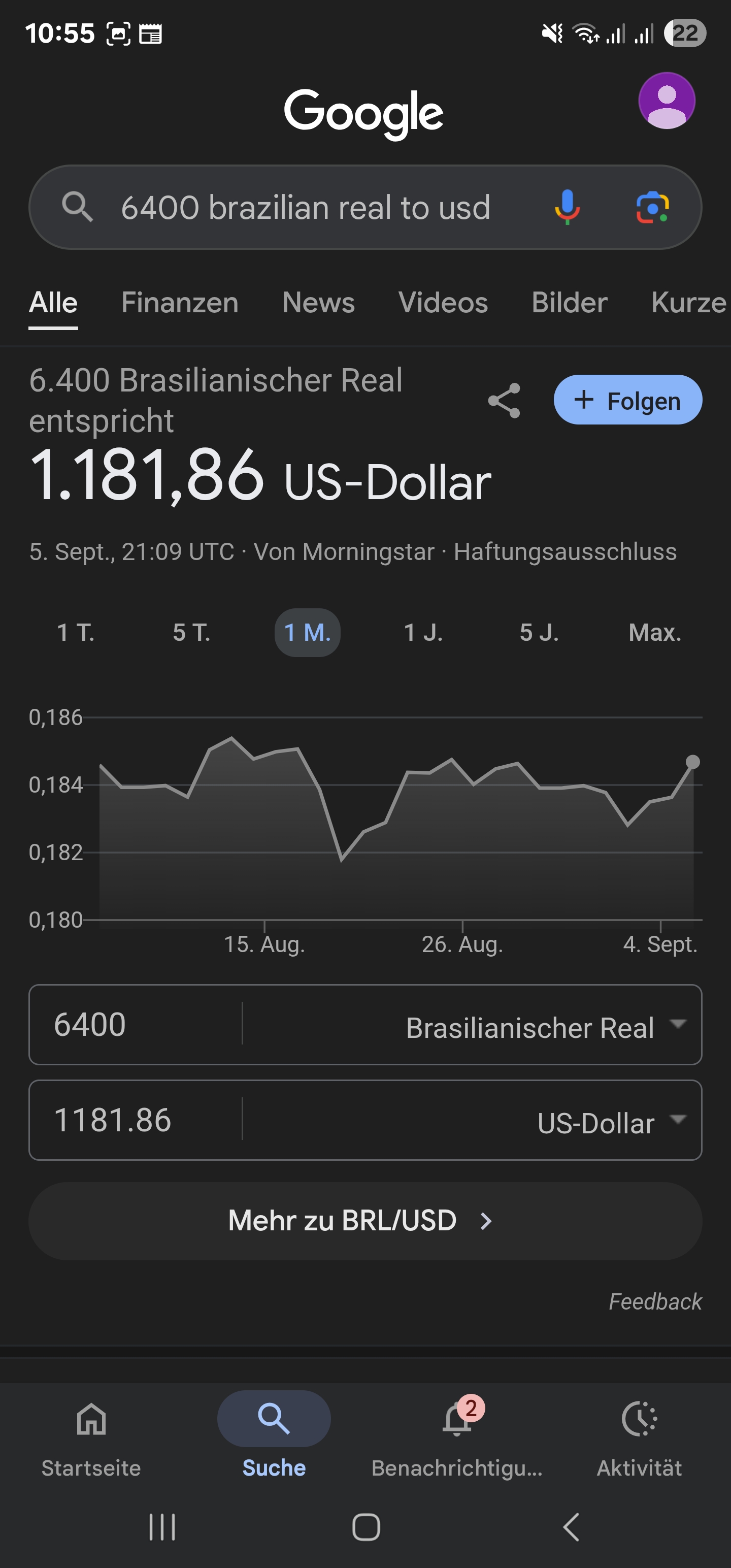This screenshot has width=731, height=1568.
Task: Select the 1 J. chart range
Action: [x=423, y=633]
